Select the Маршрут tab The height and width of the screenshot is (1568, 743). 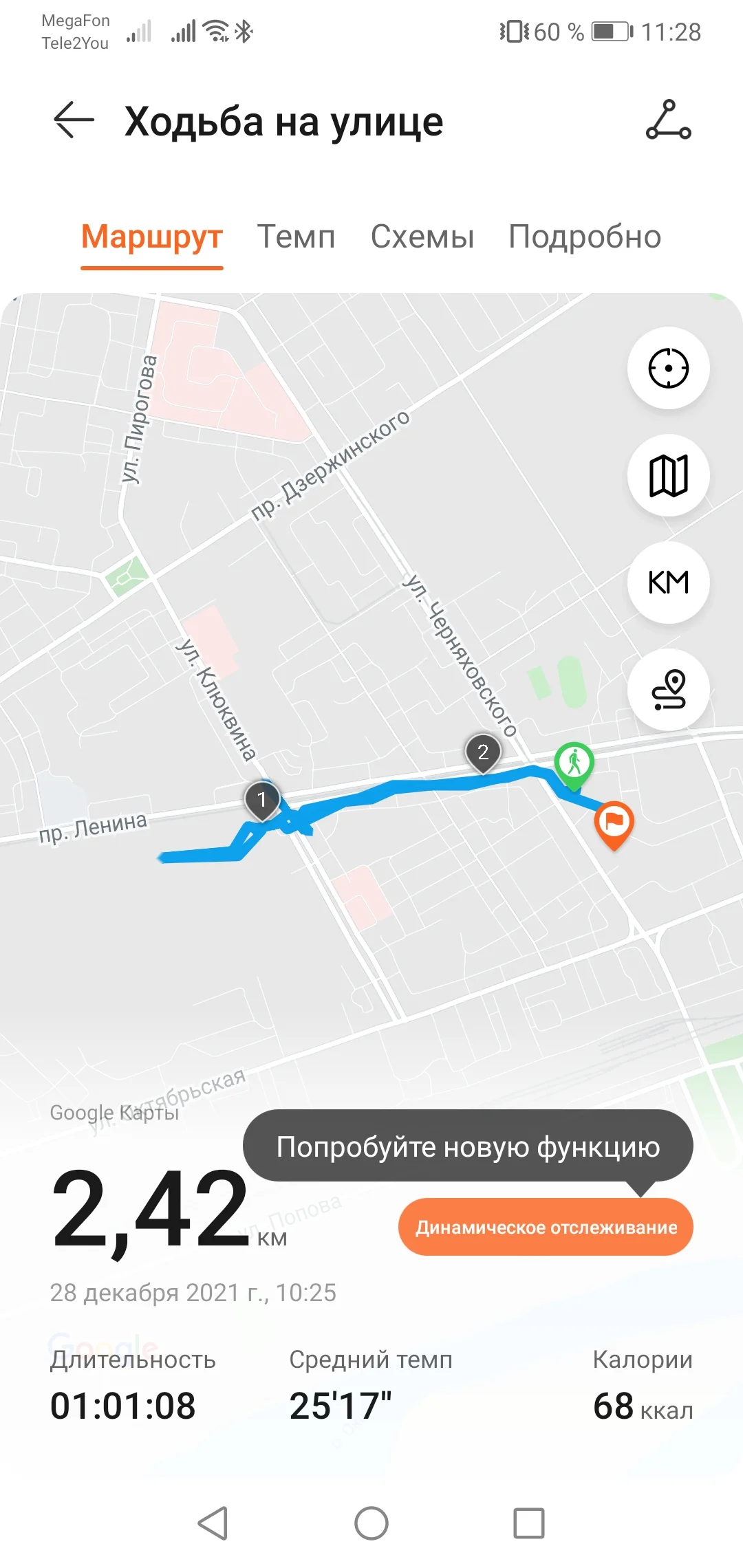pyautogui.click(x=152, y=237)
